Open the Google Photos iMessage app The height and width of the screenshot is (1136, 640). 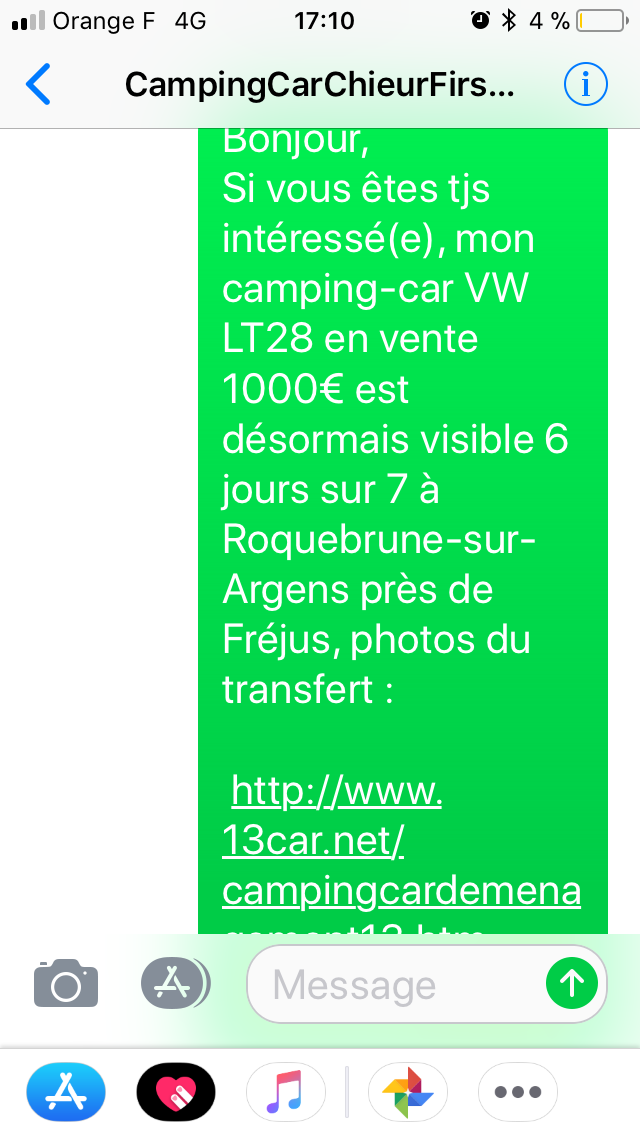click(408, 1092)
